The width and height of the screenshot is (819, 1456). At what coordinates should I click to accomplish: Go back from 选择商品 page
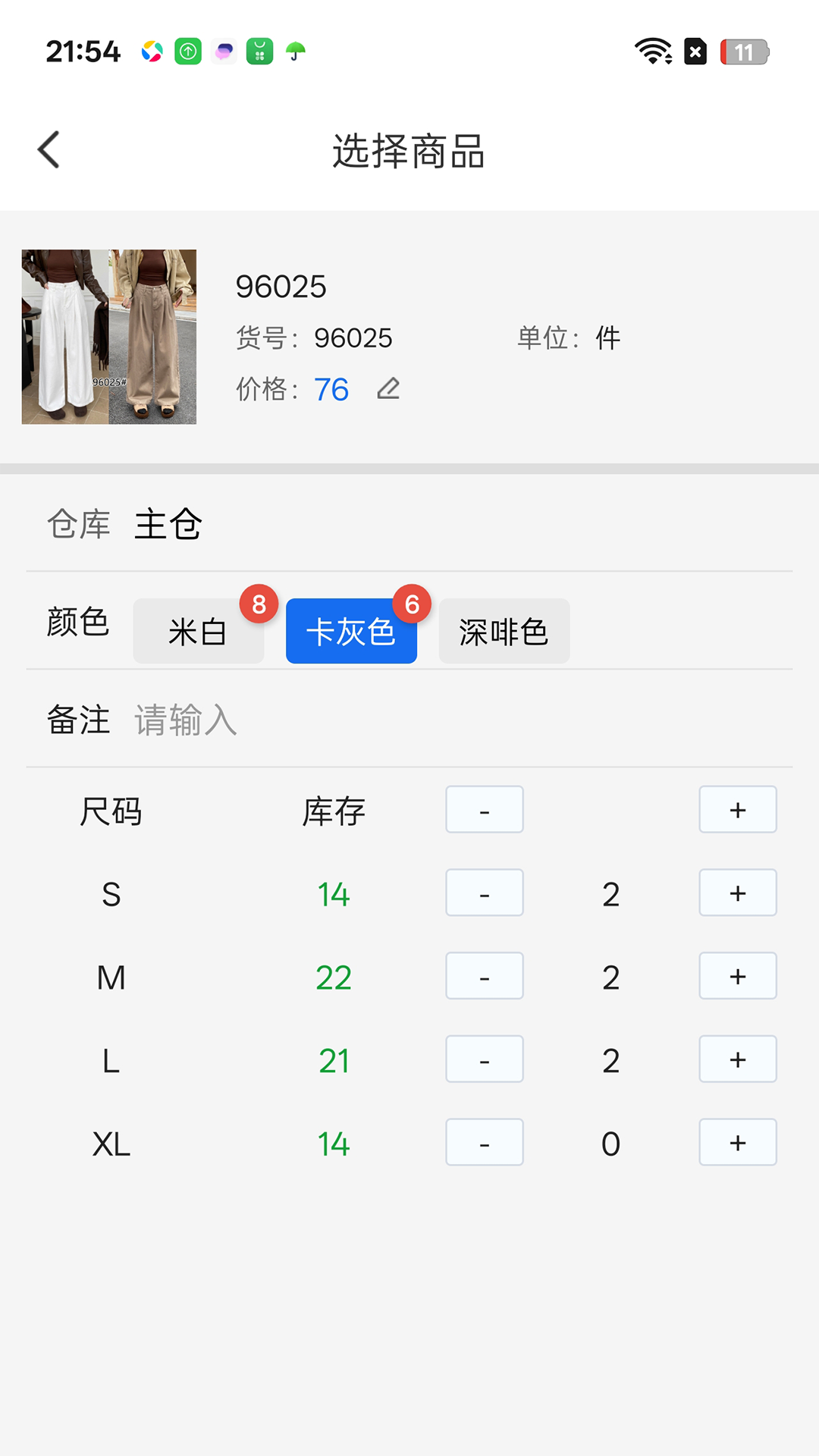(x=49, y=150)
